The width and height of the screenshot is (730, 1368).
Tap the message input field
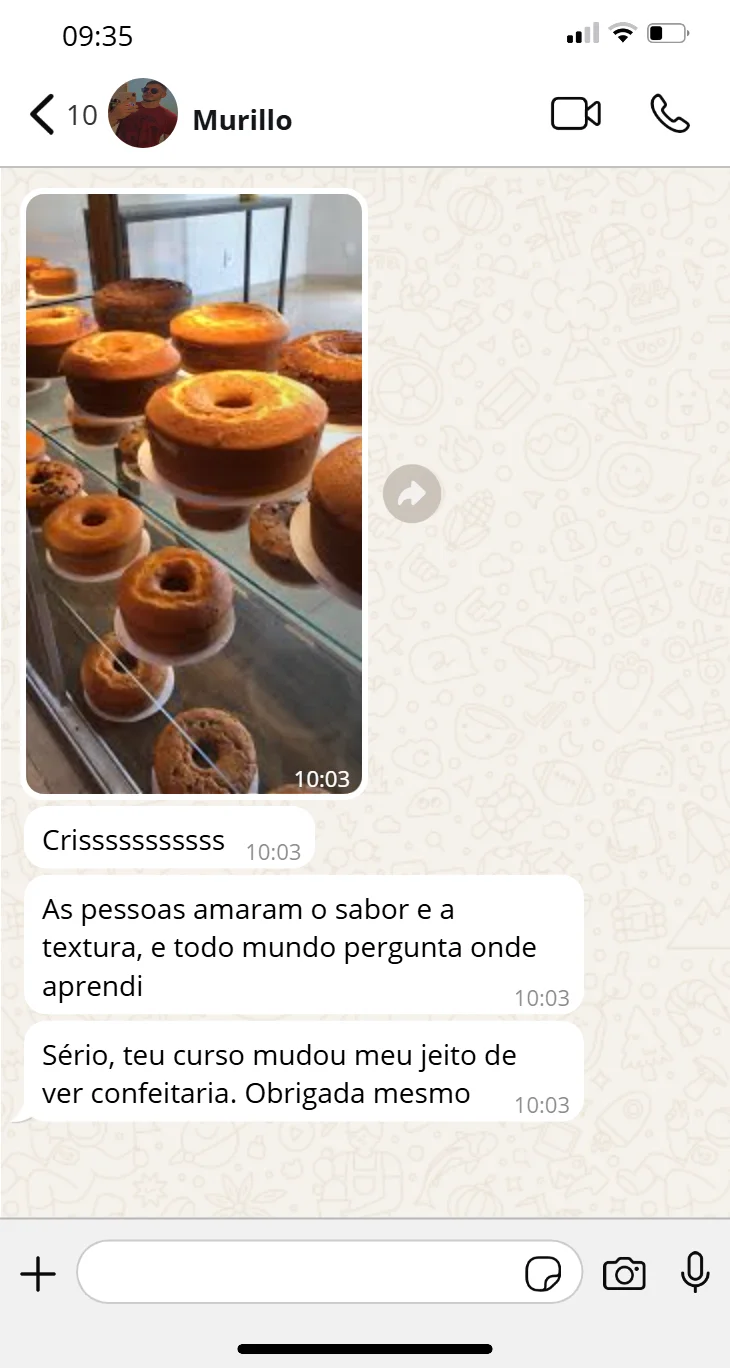pos(300,1273)
